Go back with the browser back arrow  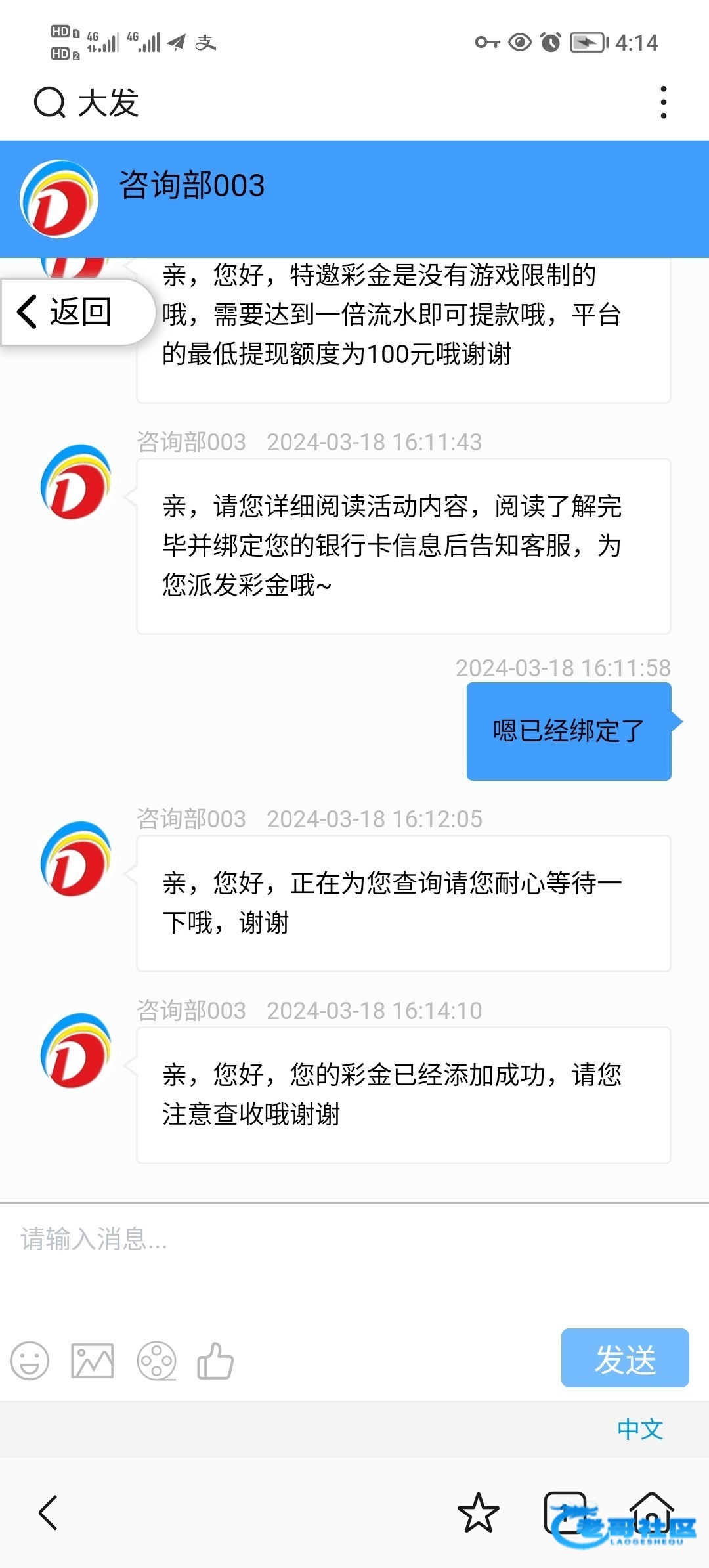49,1513
